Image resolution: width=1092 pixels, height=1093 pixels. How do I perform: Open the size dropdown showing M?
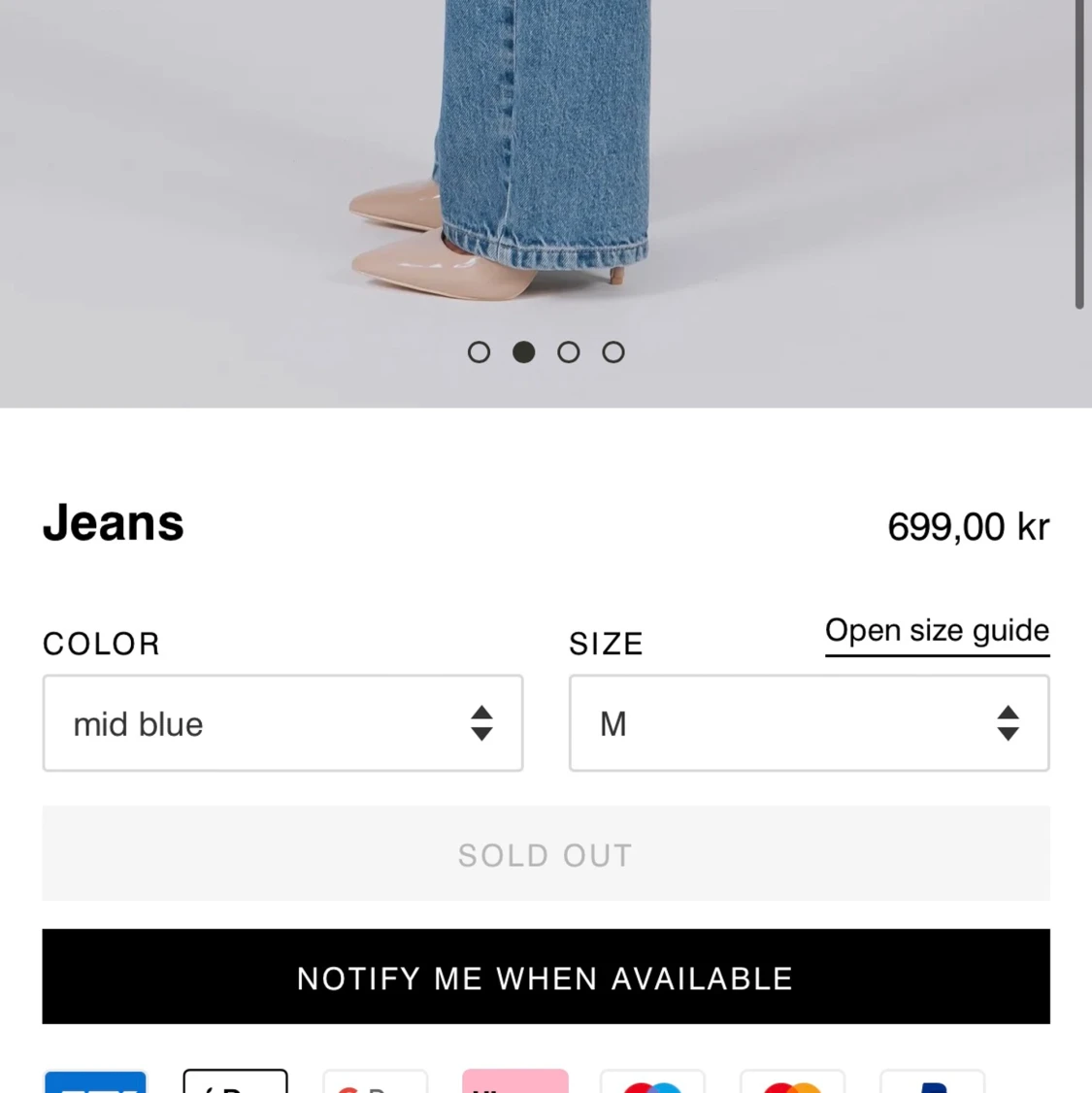point(809,723)
